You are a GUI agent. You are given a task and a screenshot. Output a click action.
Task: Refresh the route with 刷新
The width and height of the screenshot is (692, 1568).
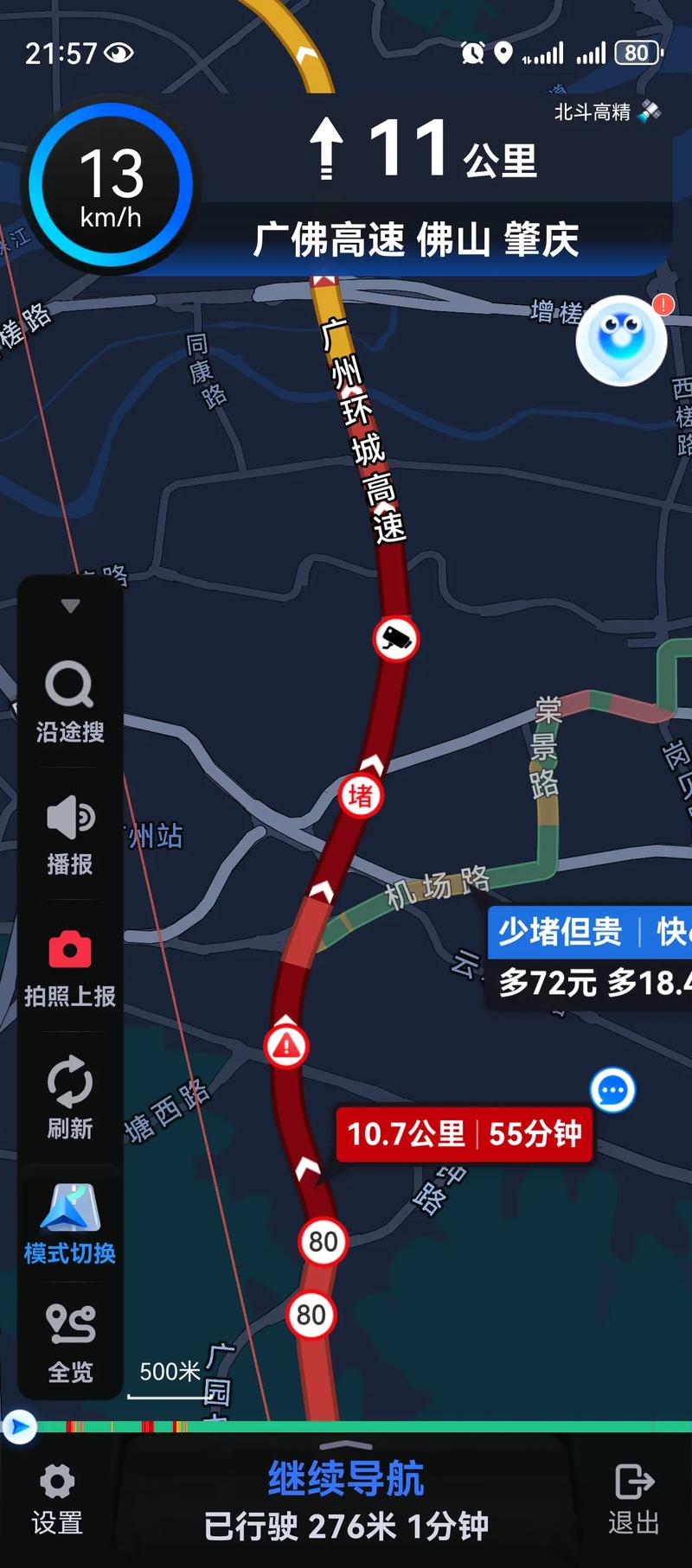point(69,1098)
